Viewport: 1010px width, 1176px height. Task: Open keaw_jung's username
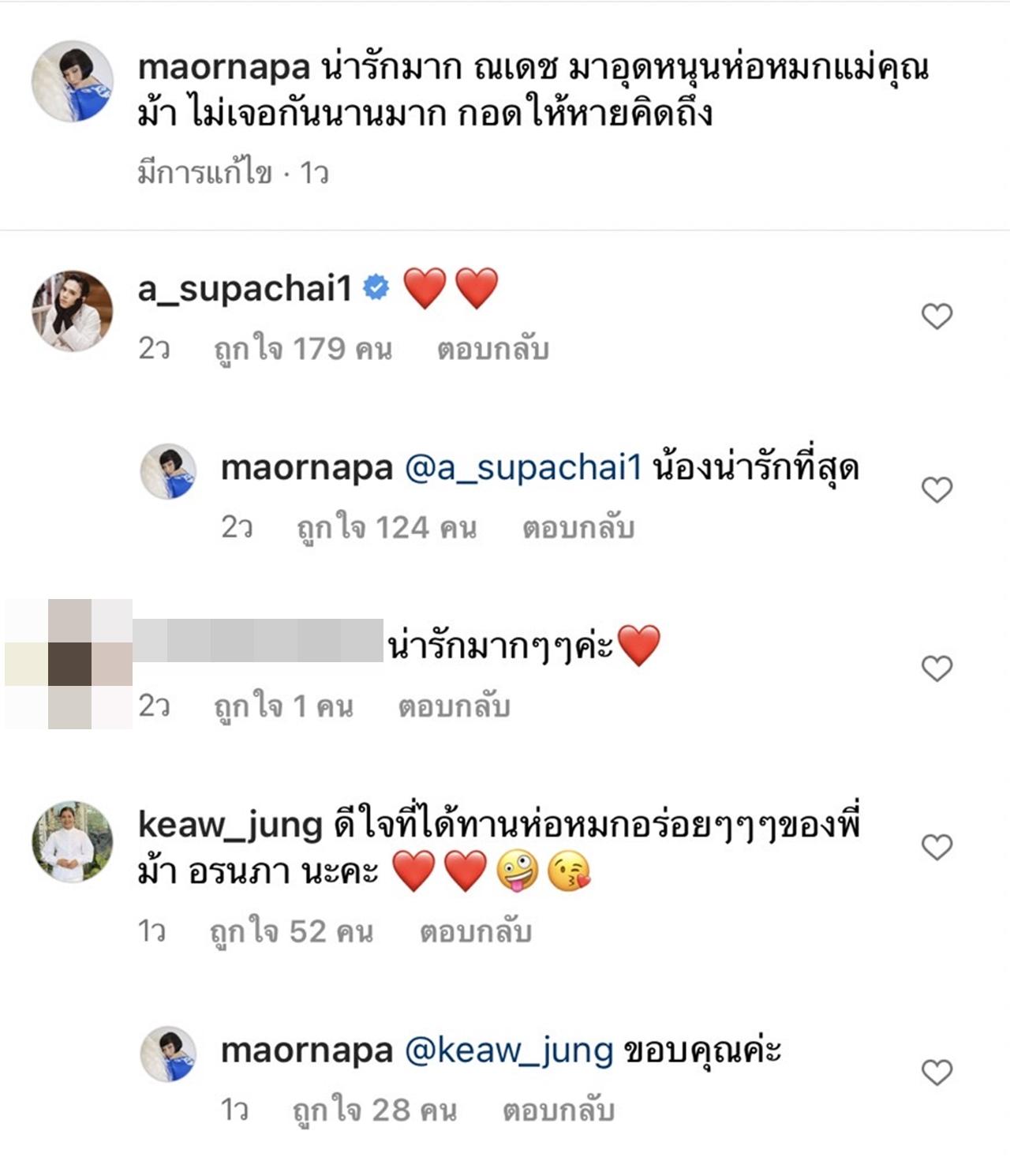click(x=230, y=825)
